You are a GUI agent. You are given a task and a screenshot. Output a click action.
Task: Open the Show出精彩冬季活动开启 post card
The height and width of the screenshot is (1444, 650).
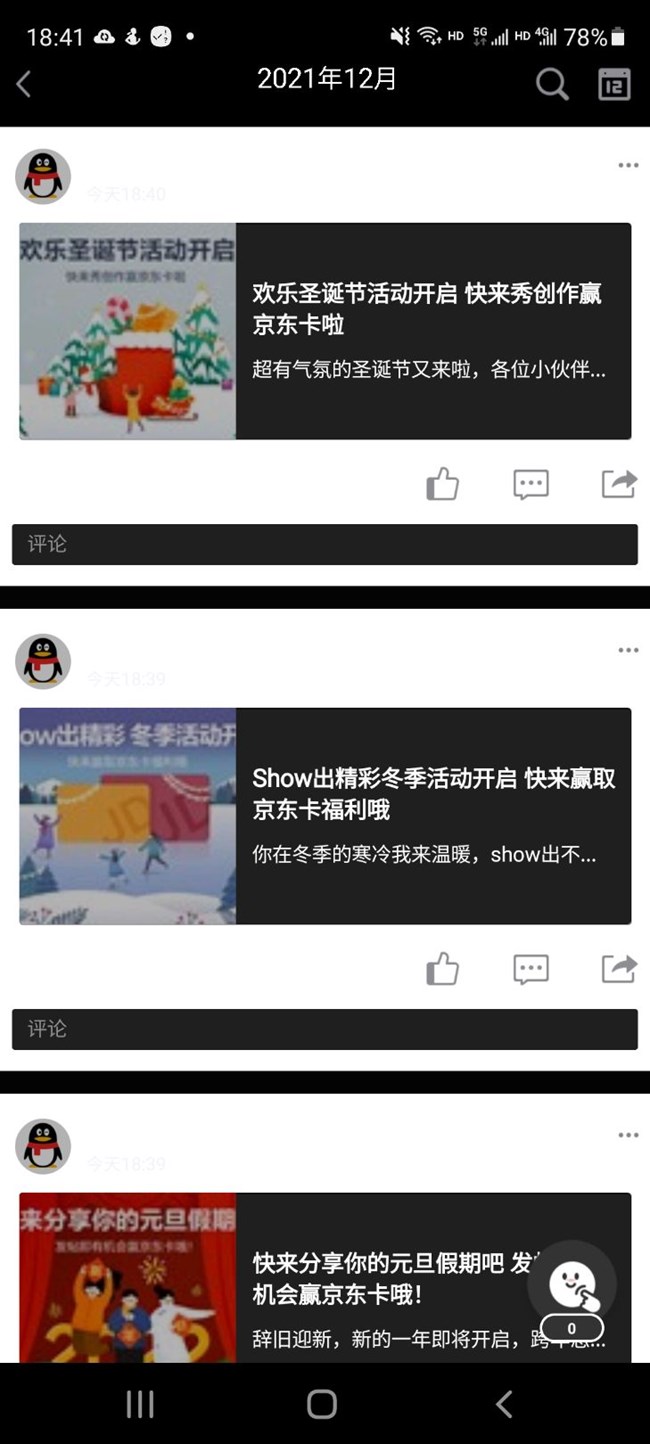click(x=325, y=816)
